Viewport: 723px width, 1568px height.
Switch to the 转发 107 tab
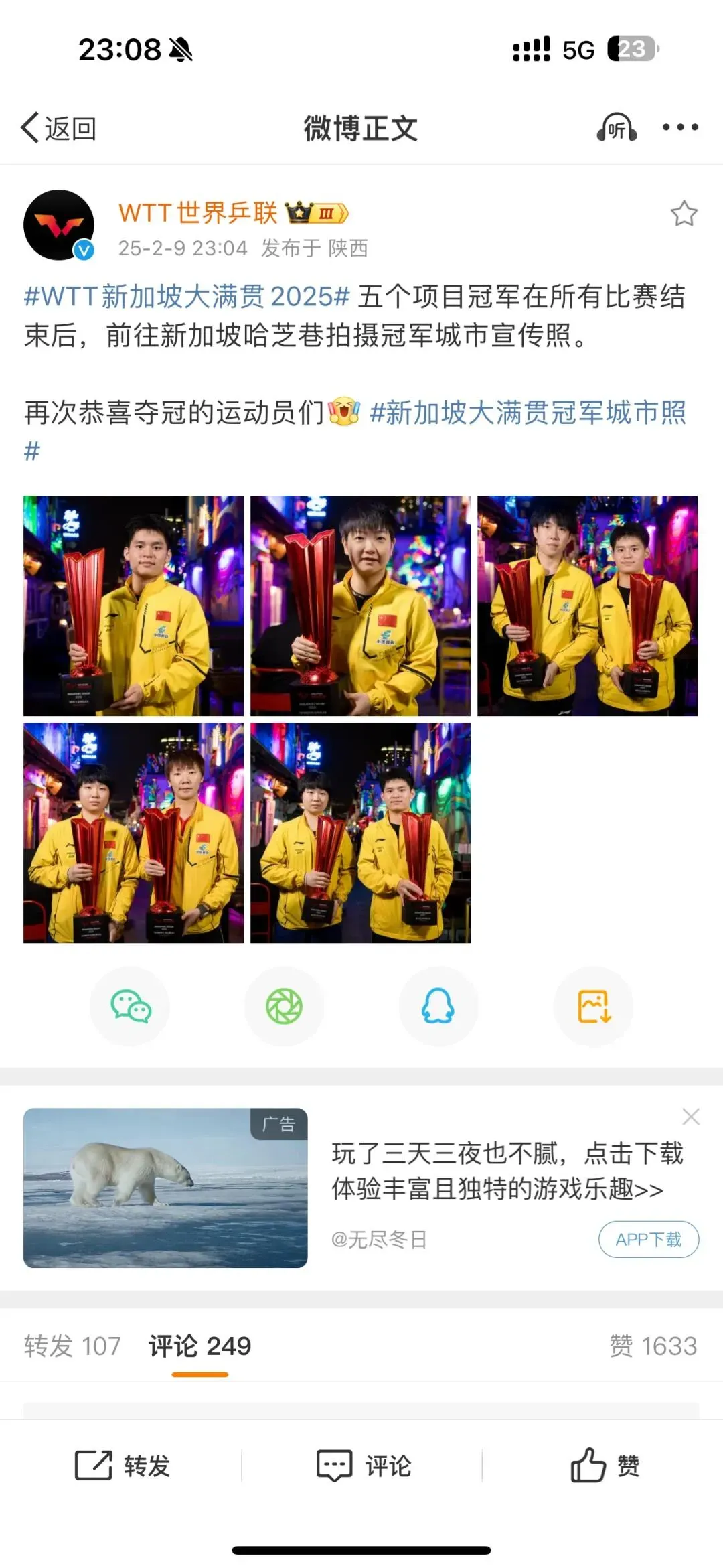point(72,1346)
